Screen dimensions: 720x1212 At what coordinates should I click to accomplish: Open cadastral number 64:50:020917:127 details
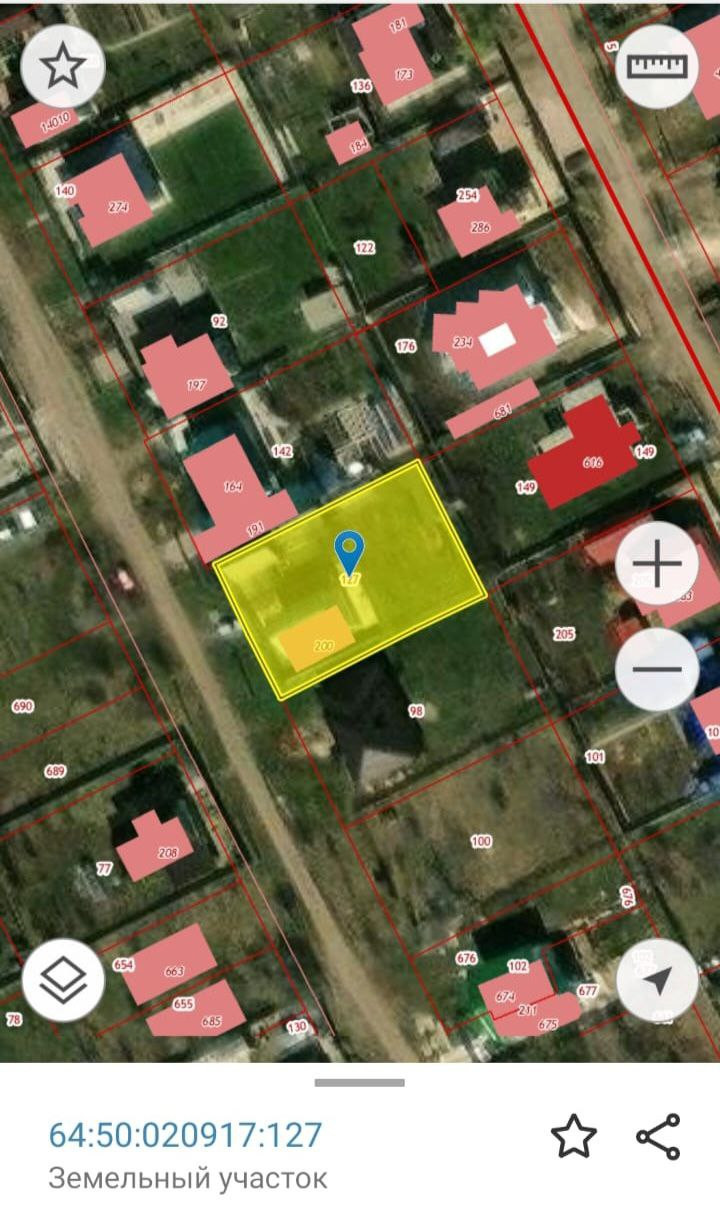(x=186, y=1136)
